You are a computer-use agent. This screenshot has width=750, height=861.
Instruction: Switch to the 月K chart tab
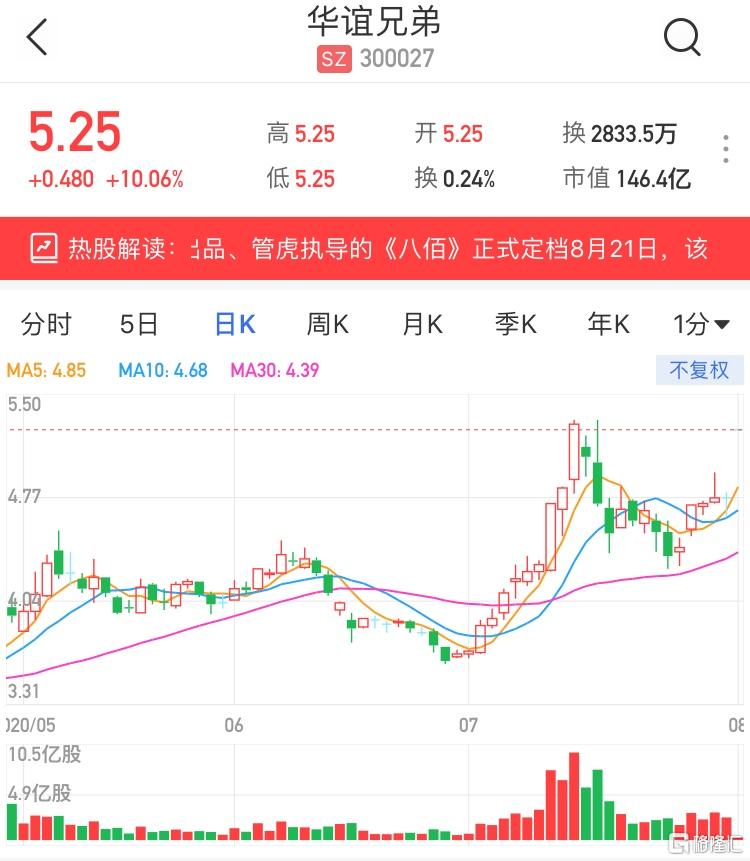pos(422,324)
